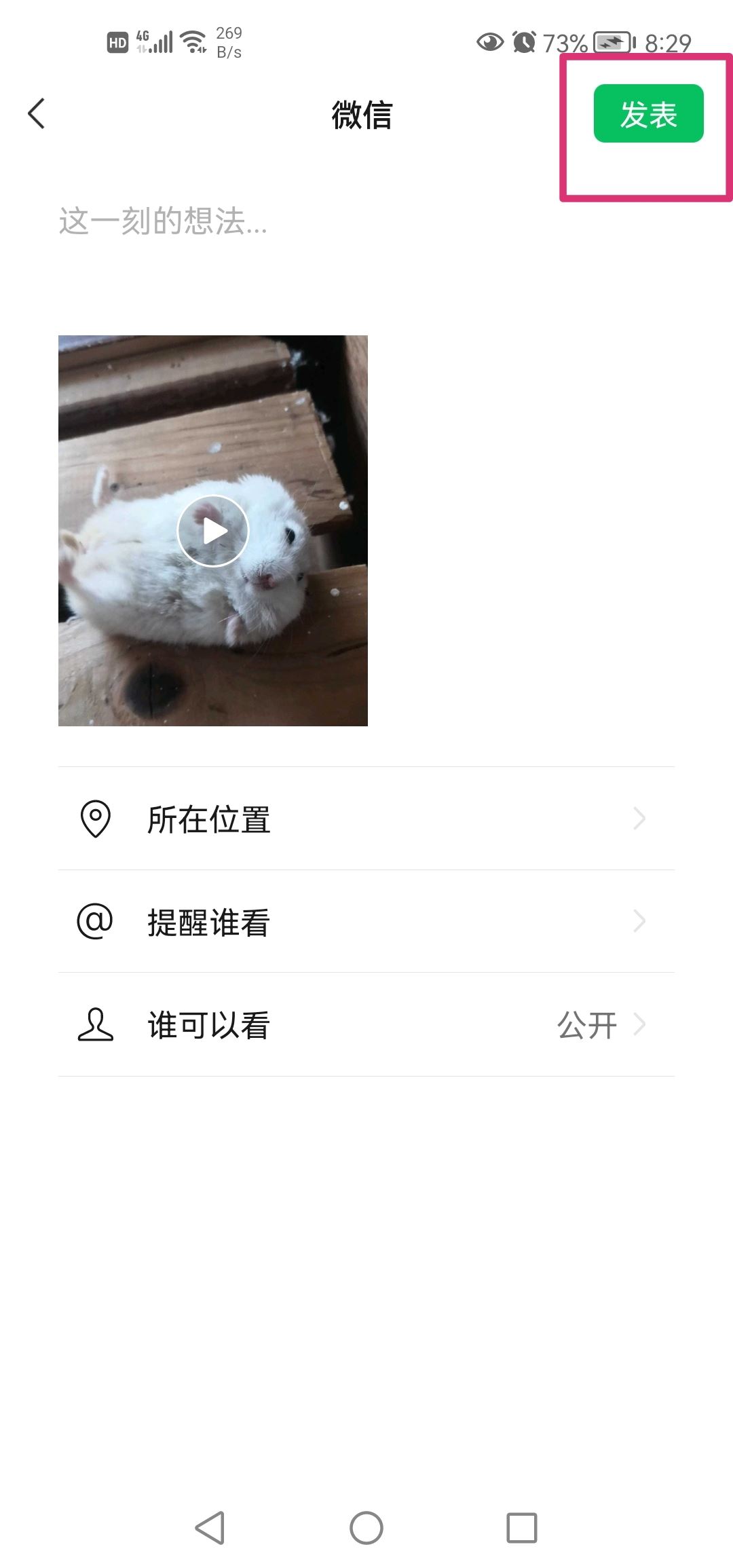Tap the battery charging indicator
Image resolution: width=733 pixels, height=1568 pixels.
(x=609, y=42)
